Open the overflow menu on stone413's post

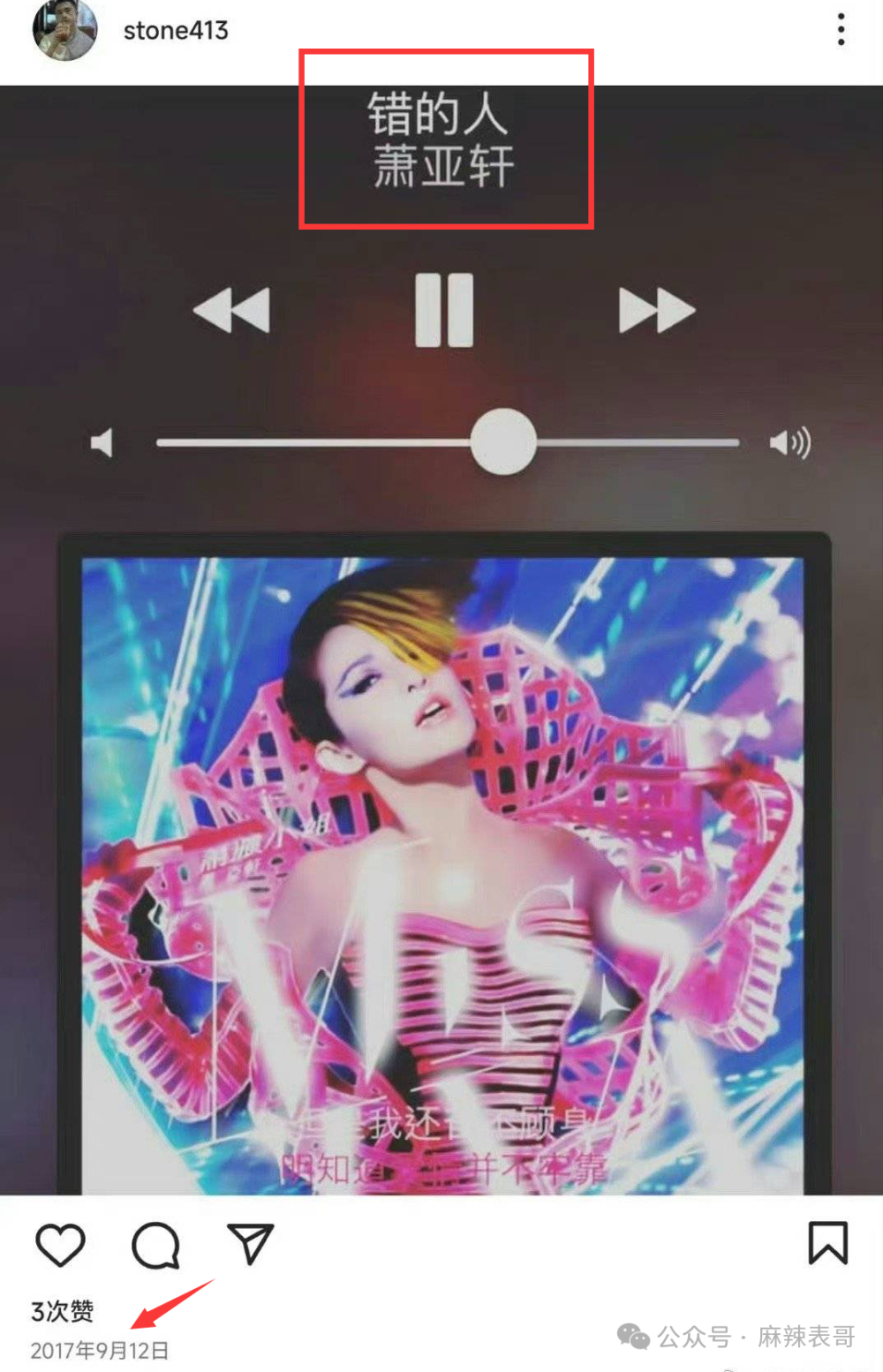[841, 30]
